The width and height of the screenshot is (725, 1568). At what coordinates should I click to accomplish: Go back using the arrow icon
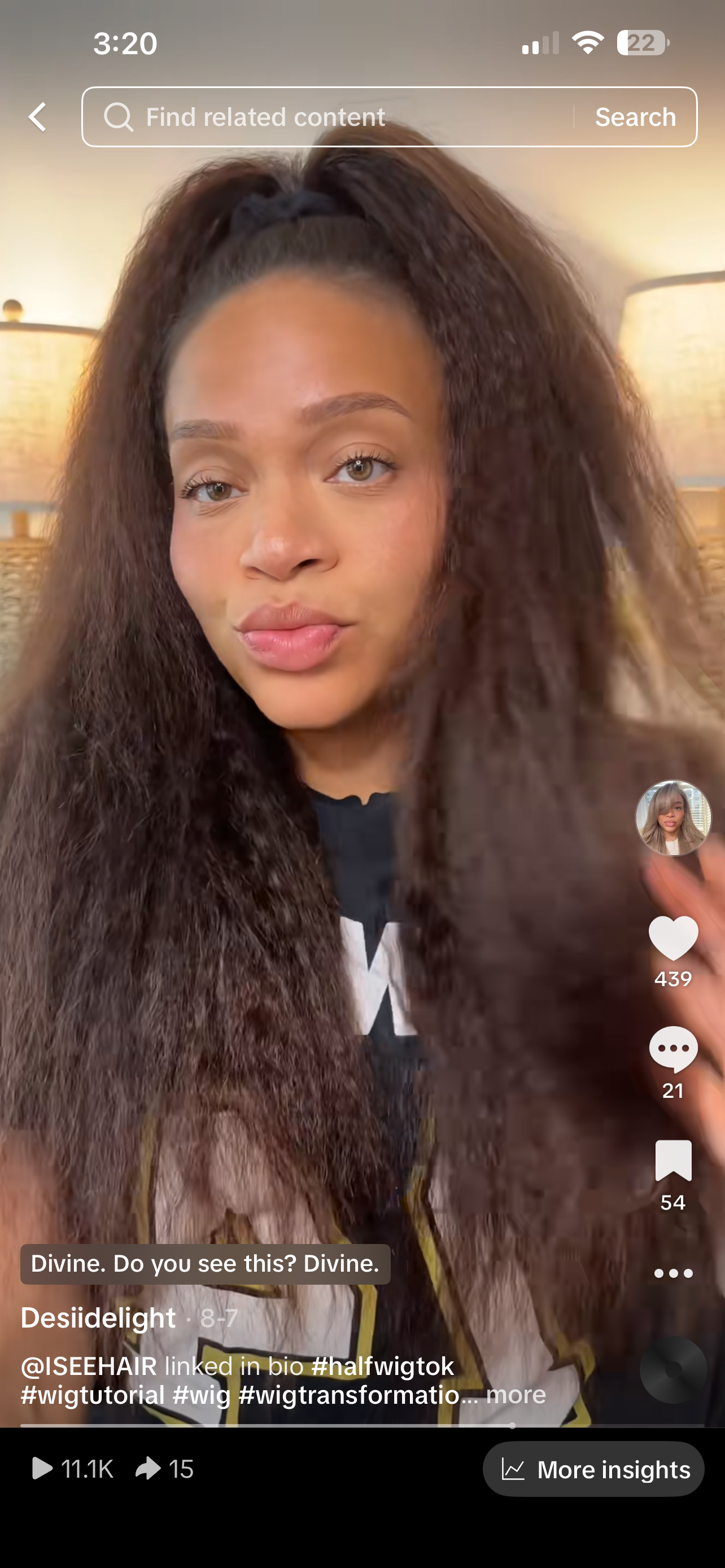tap(38, 117)
